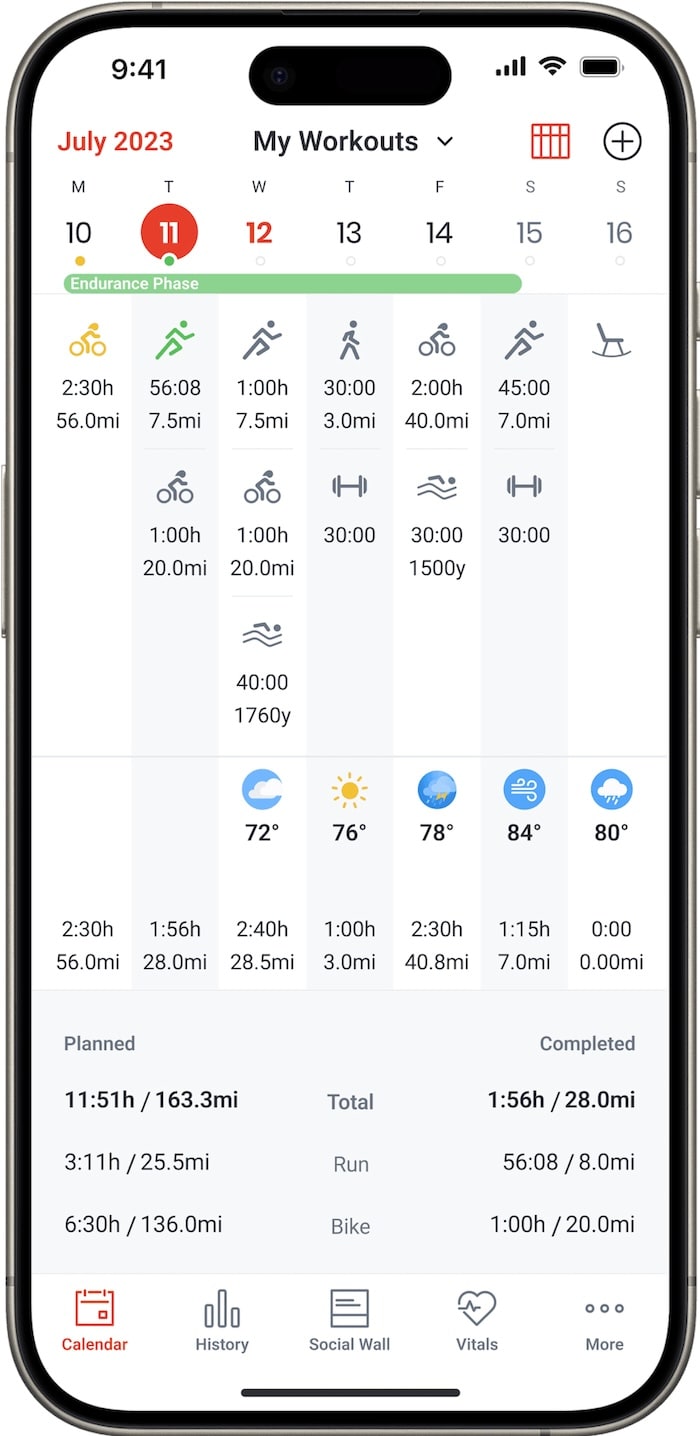Open Sunday's rest day entry
The height and width of the screenshot is (1436, 700).
pos(611,341)
